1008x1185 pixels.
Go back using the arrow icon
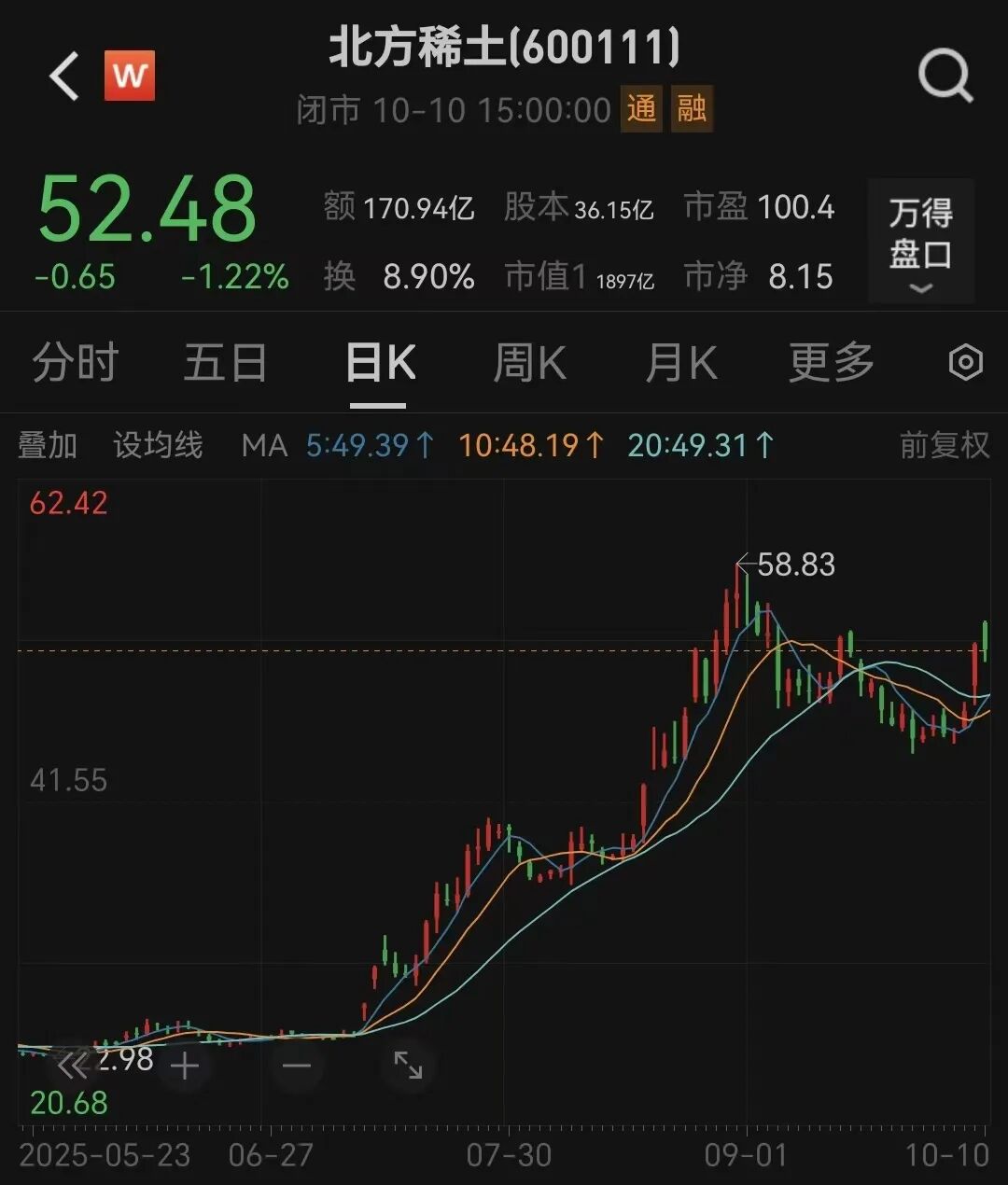pyautogui.click(x=63, y=76)
